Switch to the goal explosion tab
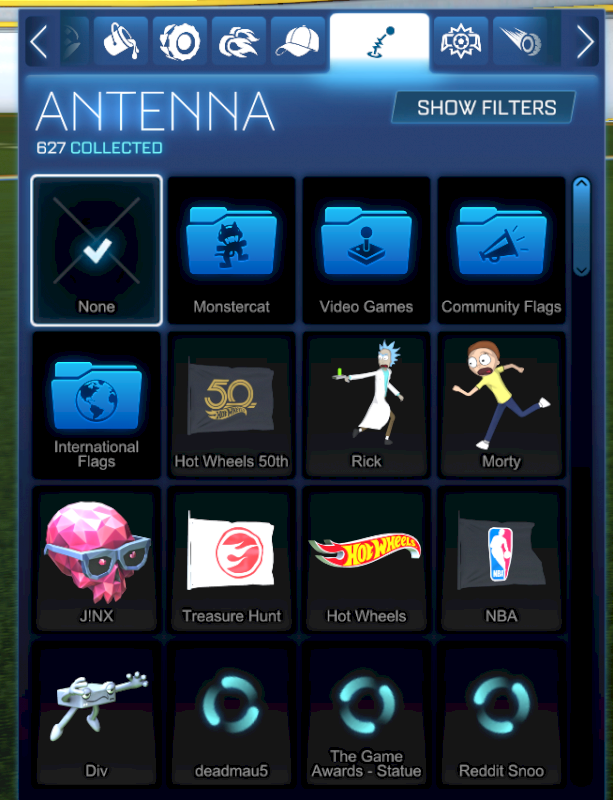 pyautogui.click(x=462, y=42)
